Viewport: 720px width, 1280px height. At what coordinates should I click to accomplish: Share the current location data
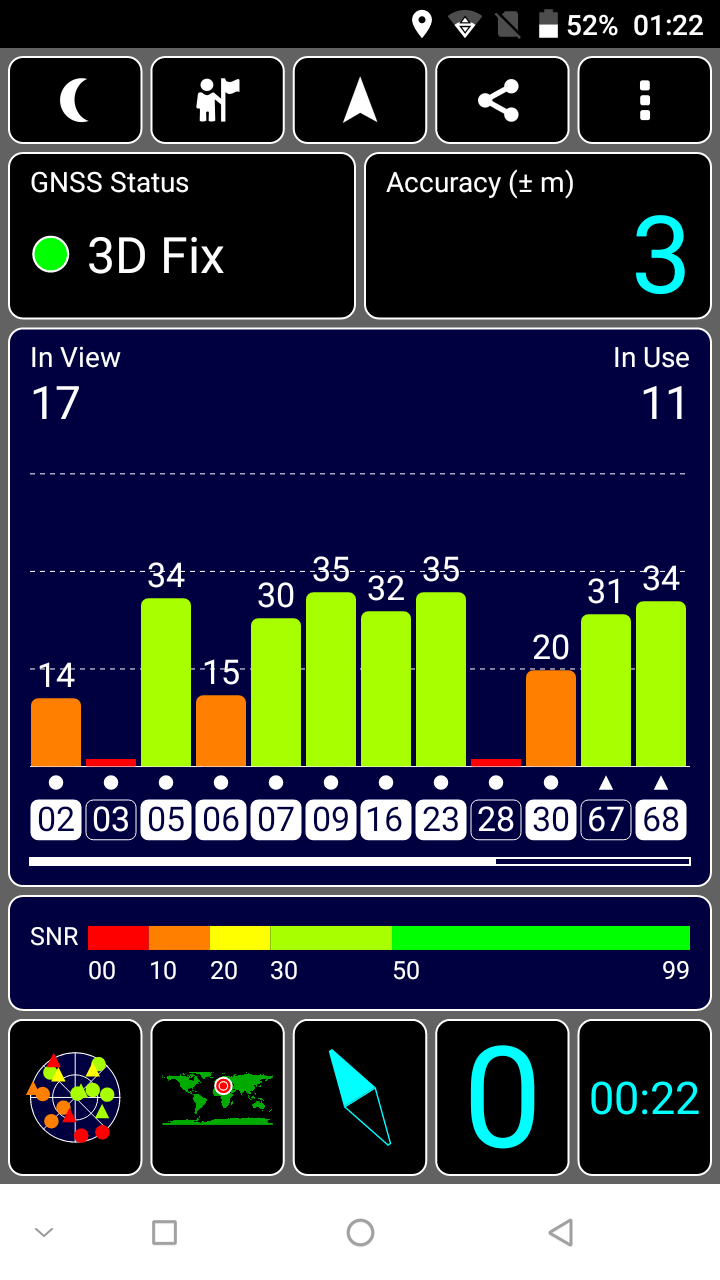(x=502, y=100)
